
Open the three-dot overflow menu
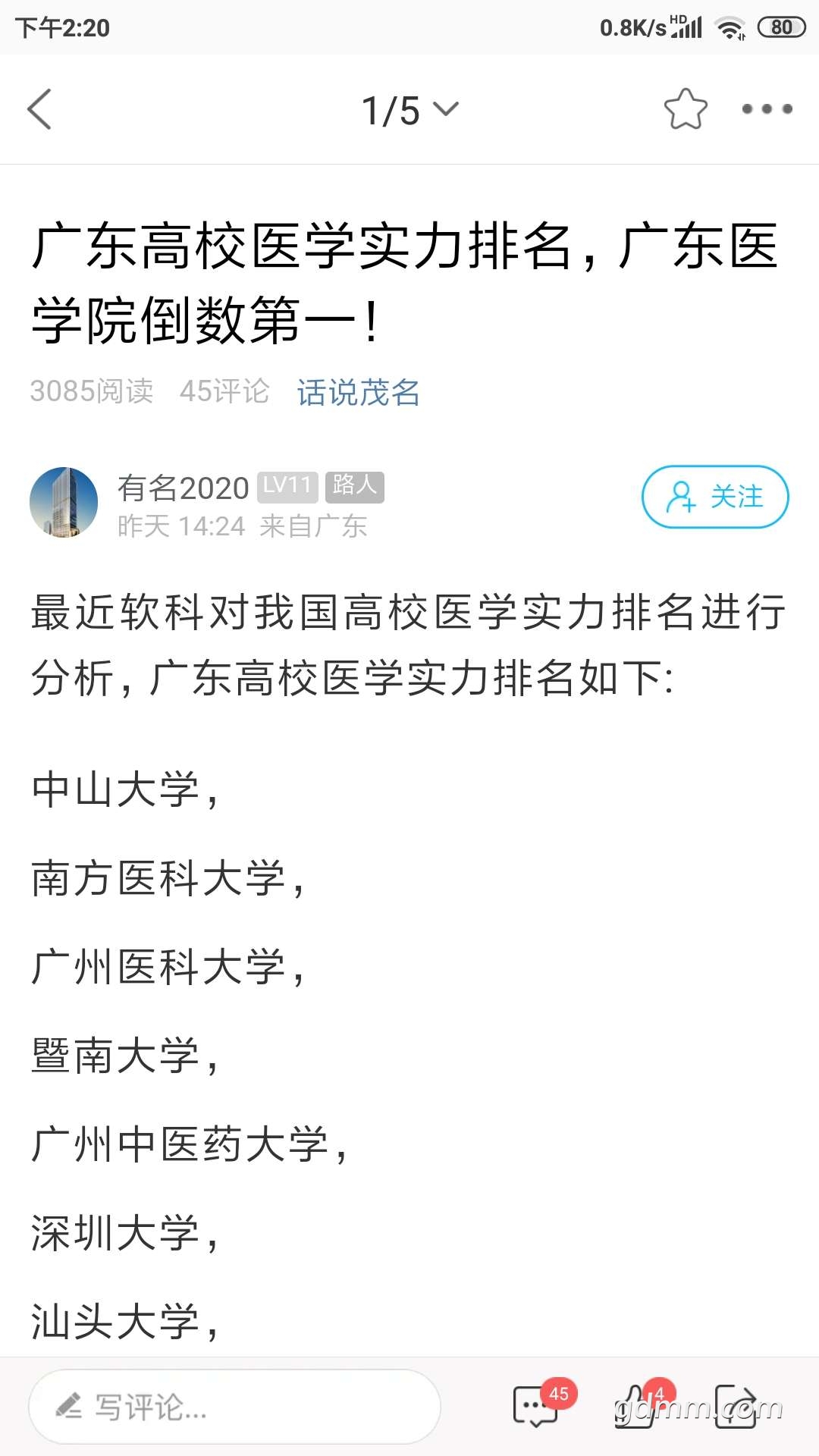click(x=767, y=109)
